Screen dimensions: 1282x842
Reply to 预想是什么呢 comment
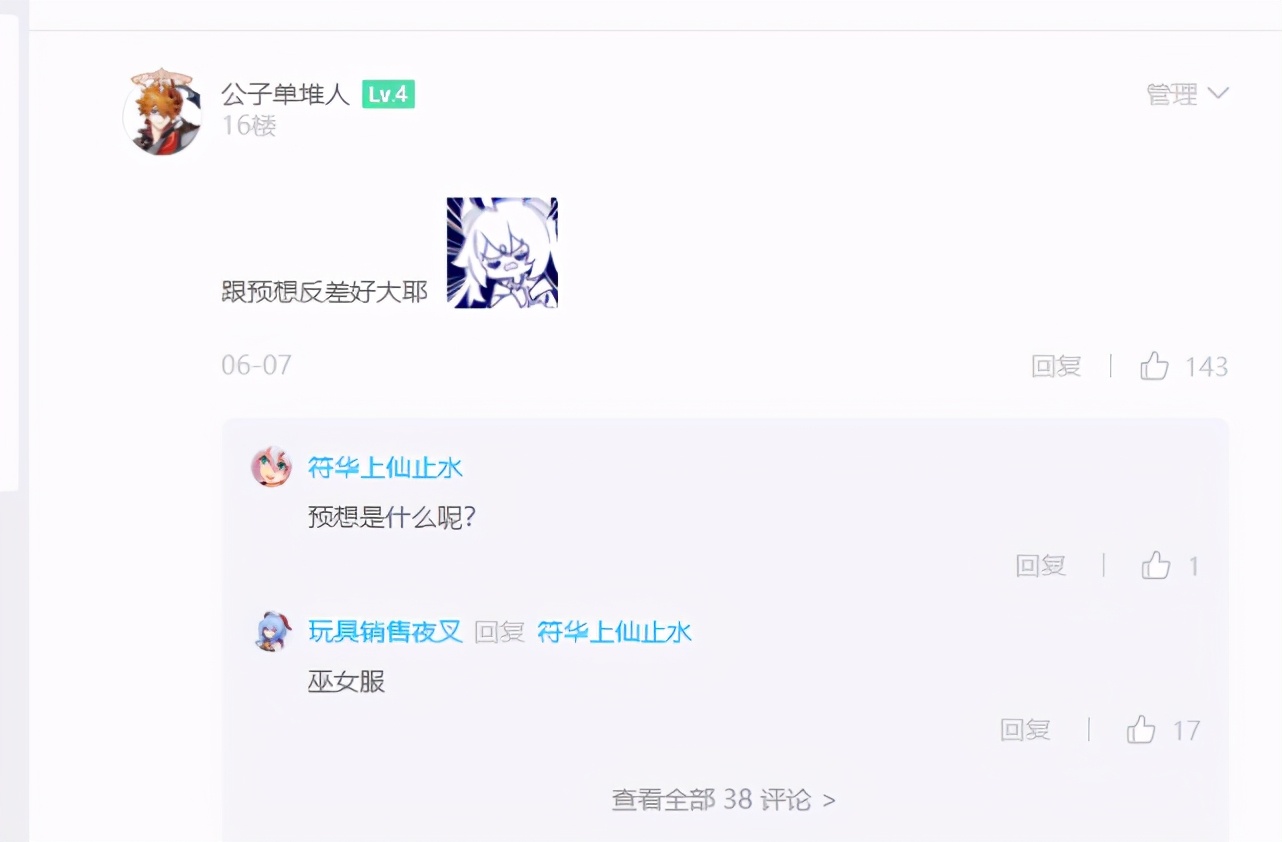(1040, 566)
